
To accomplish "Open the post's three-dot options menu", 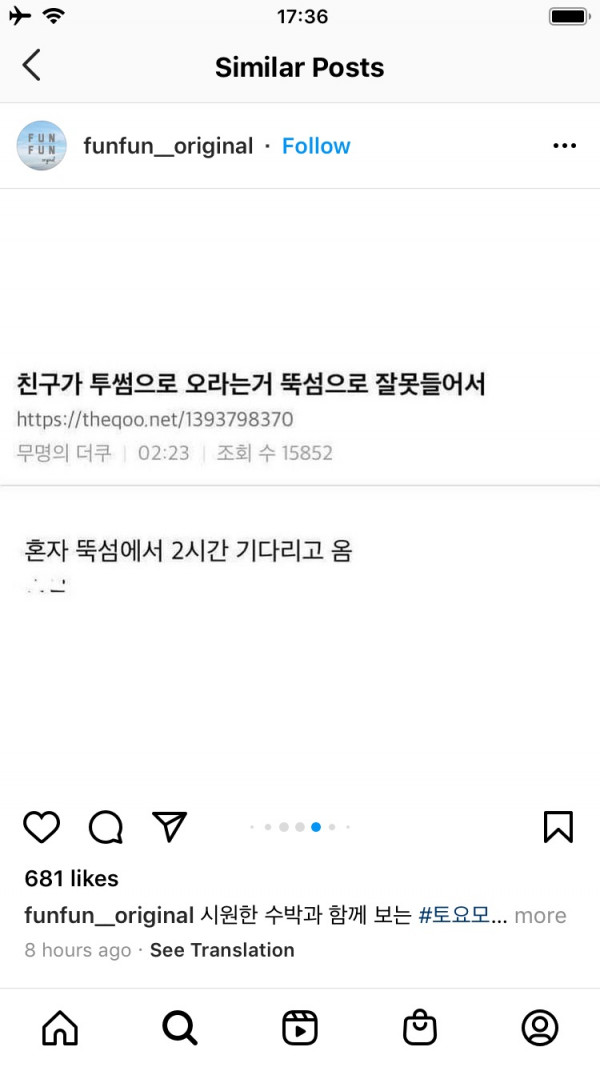I will click(x=564, y=146).
